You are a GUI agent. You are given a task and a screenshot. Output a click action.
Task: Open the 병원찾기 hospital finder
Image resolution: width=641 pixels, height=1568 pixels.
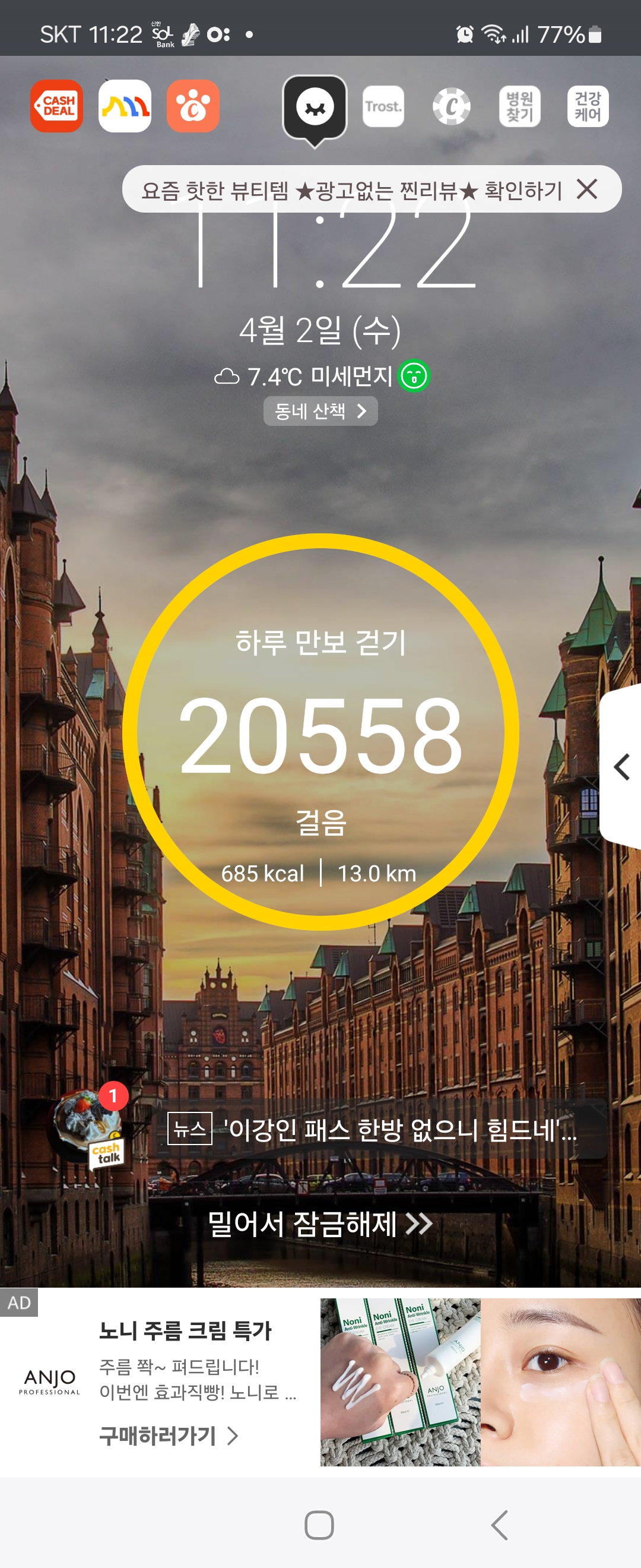(519, 106)
